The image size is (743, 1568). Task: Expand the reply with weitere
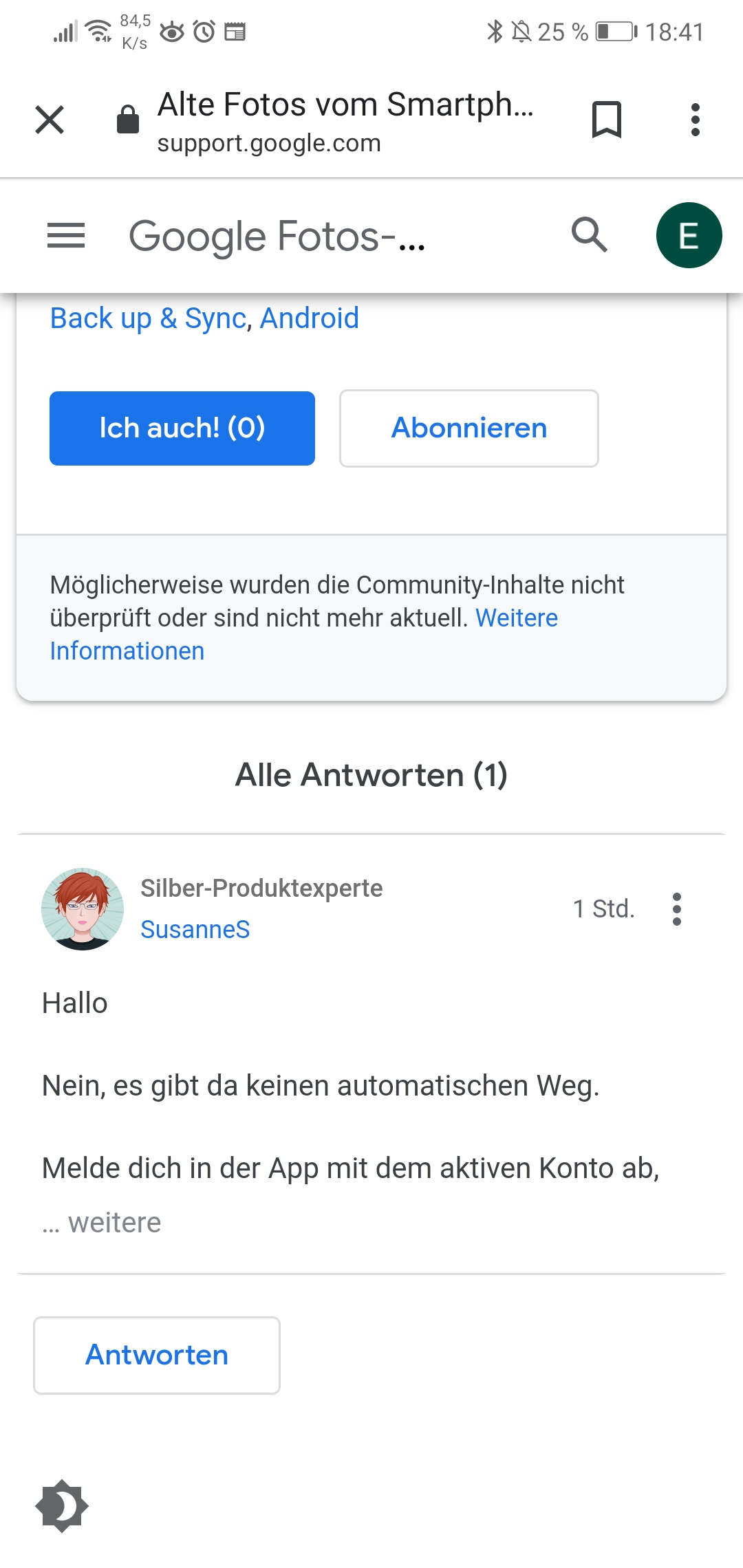[x=114, y=1223]
